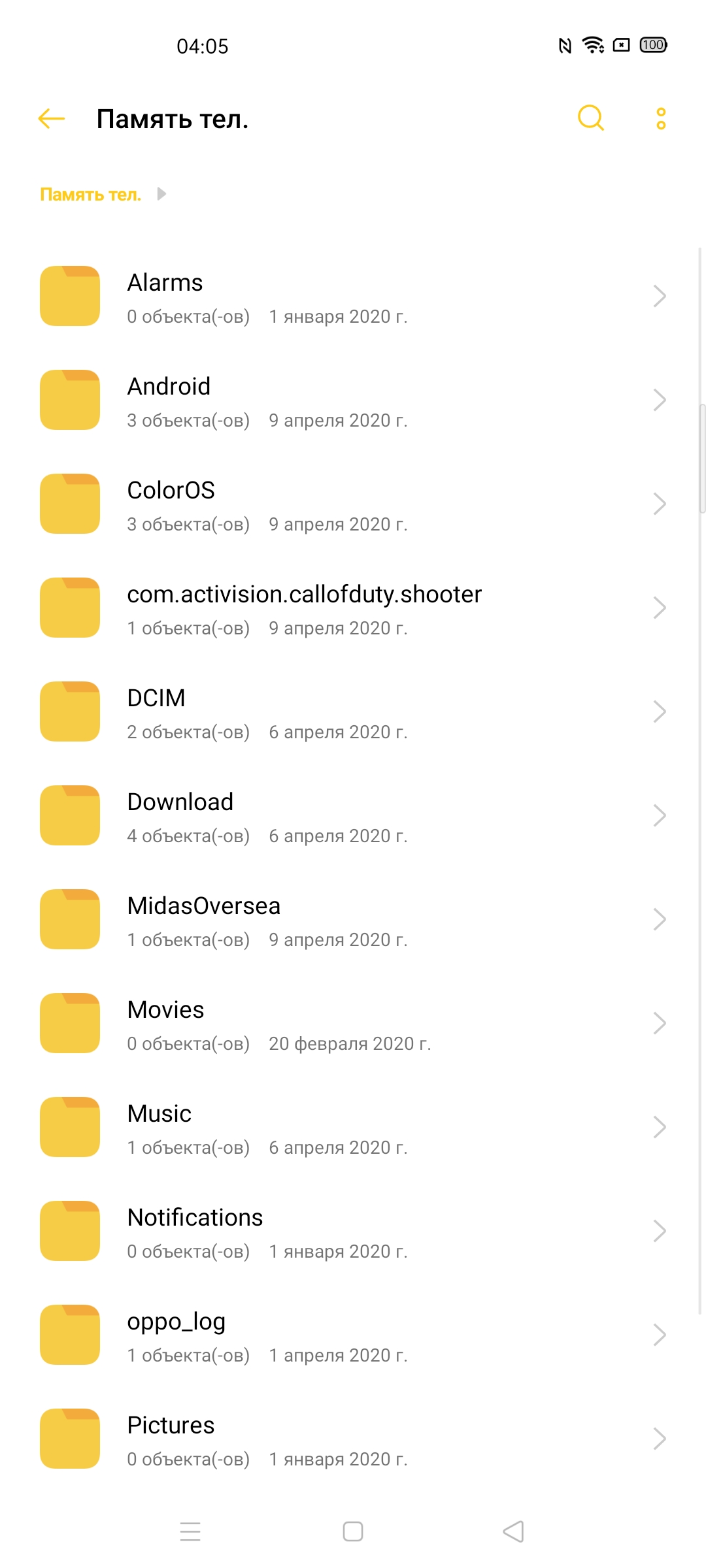Image resolution: width=706 pixels, height=1568 pixels.
Task: Open the DCIM folder
Action: click(353, 711)
